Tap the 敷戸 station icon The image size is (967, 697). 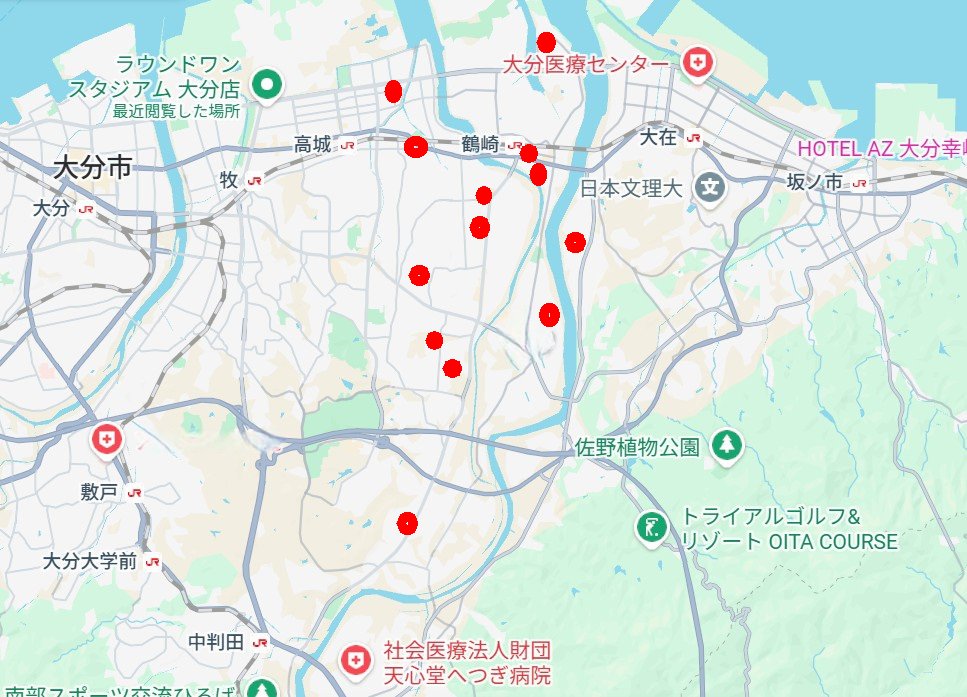click(x=134, y=492)
